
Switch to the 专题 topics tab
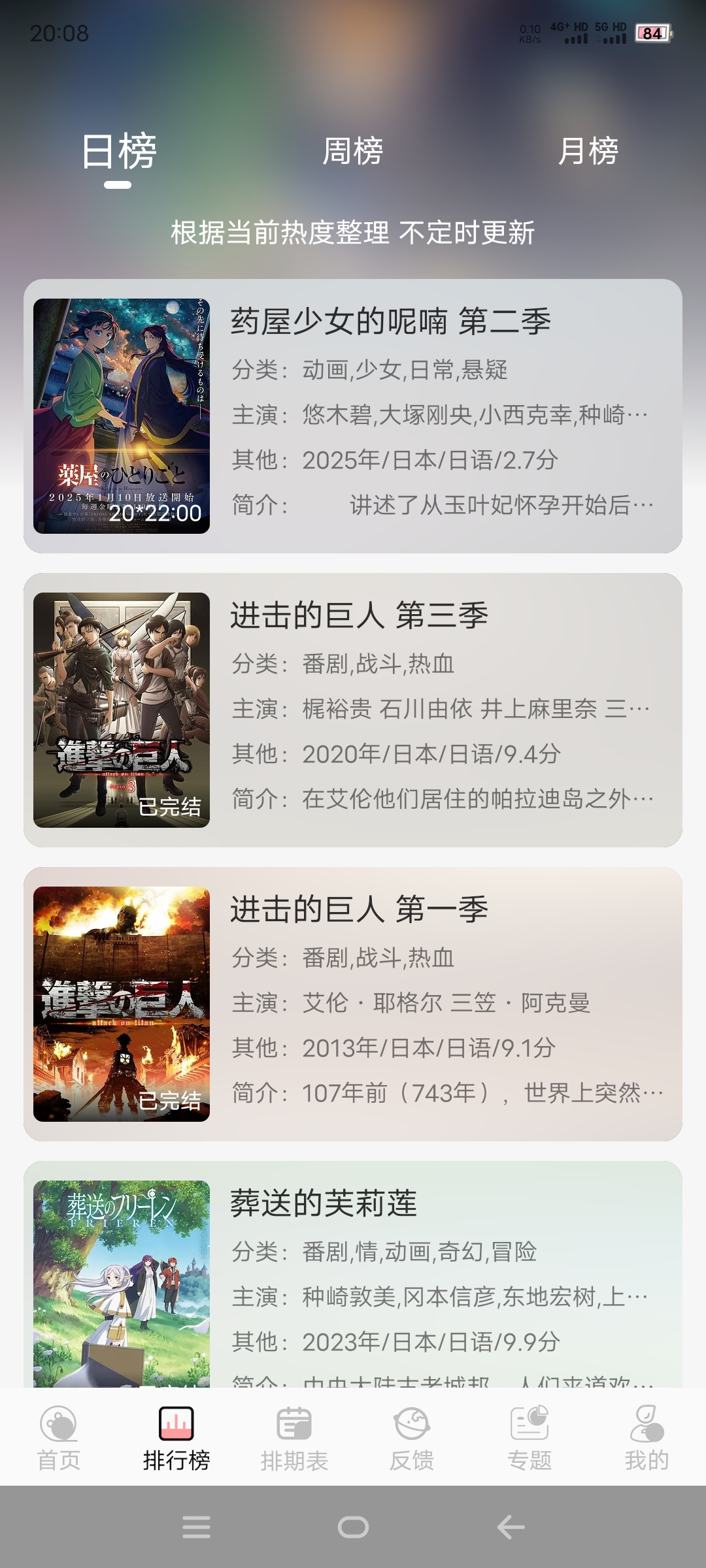(x=529, y=1437)
